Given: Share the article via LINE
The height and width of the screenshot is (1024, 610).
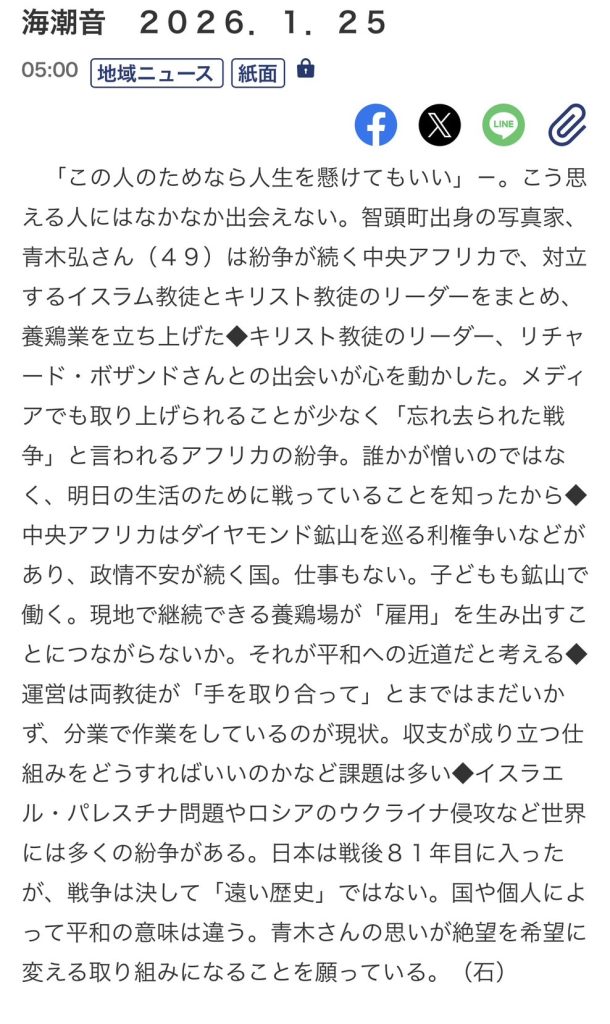Looking at the screenshot, I should 503,125.
